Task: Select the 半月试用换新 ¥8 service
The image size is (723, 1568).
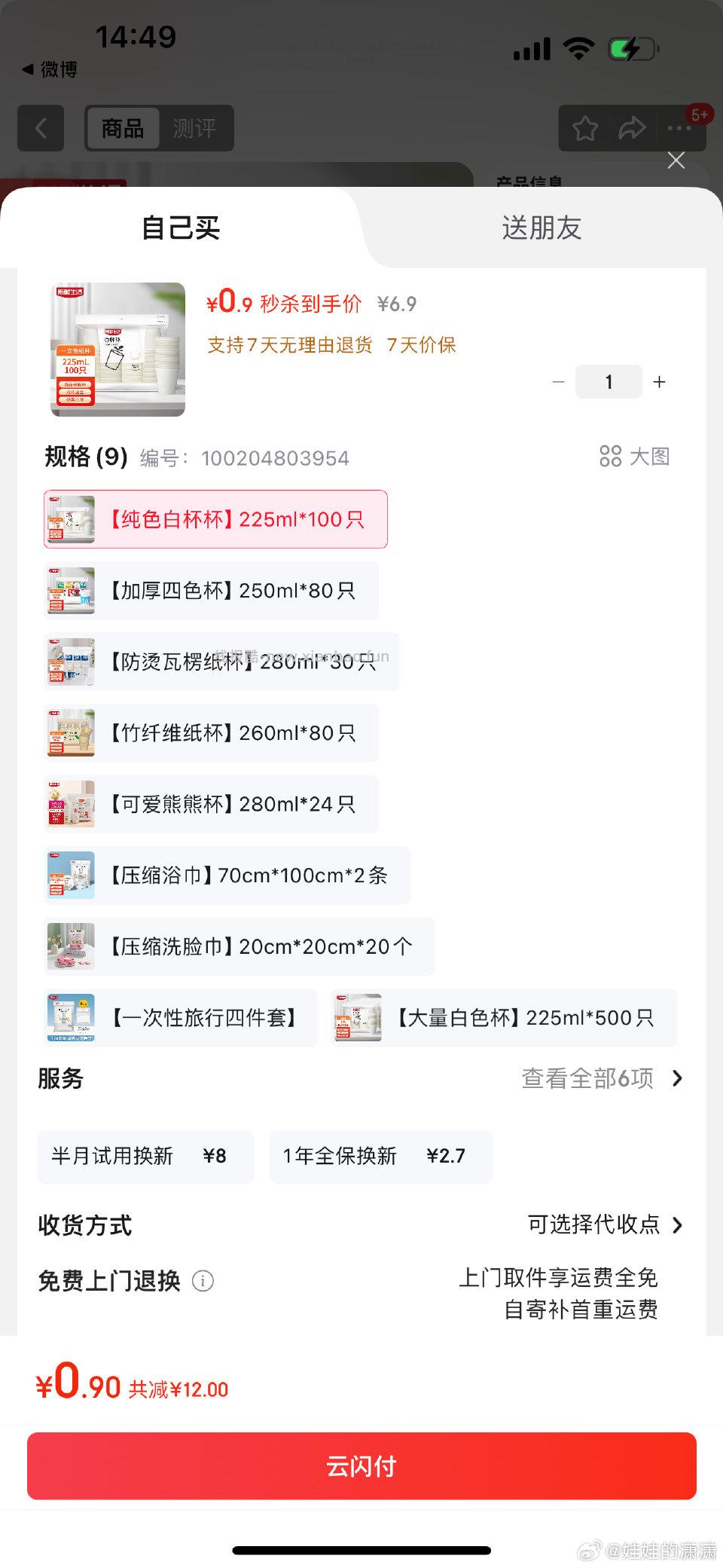Action: (x=145, y=1157)
